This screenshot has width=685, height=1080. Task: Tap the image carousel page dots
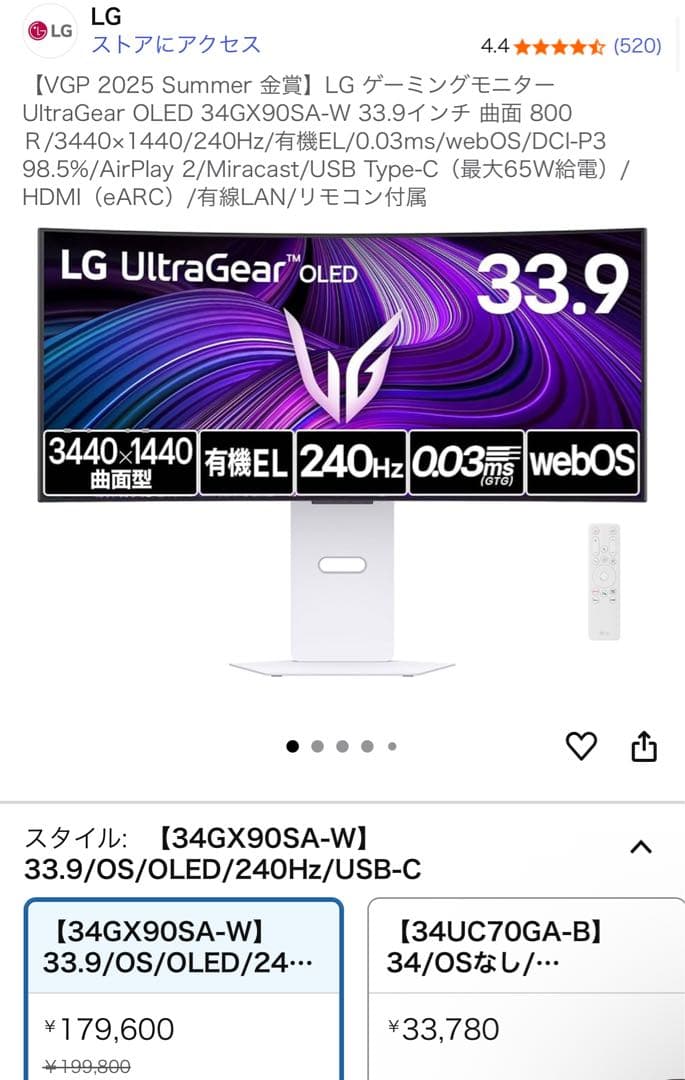[342, 746]
